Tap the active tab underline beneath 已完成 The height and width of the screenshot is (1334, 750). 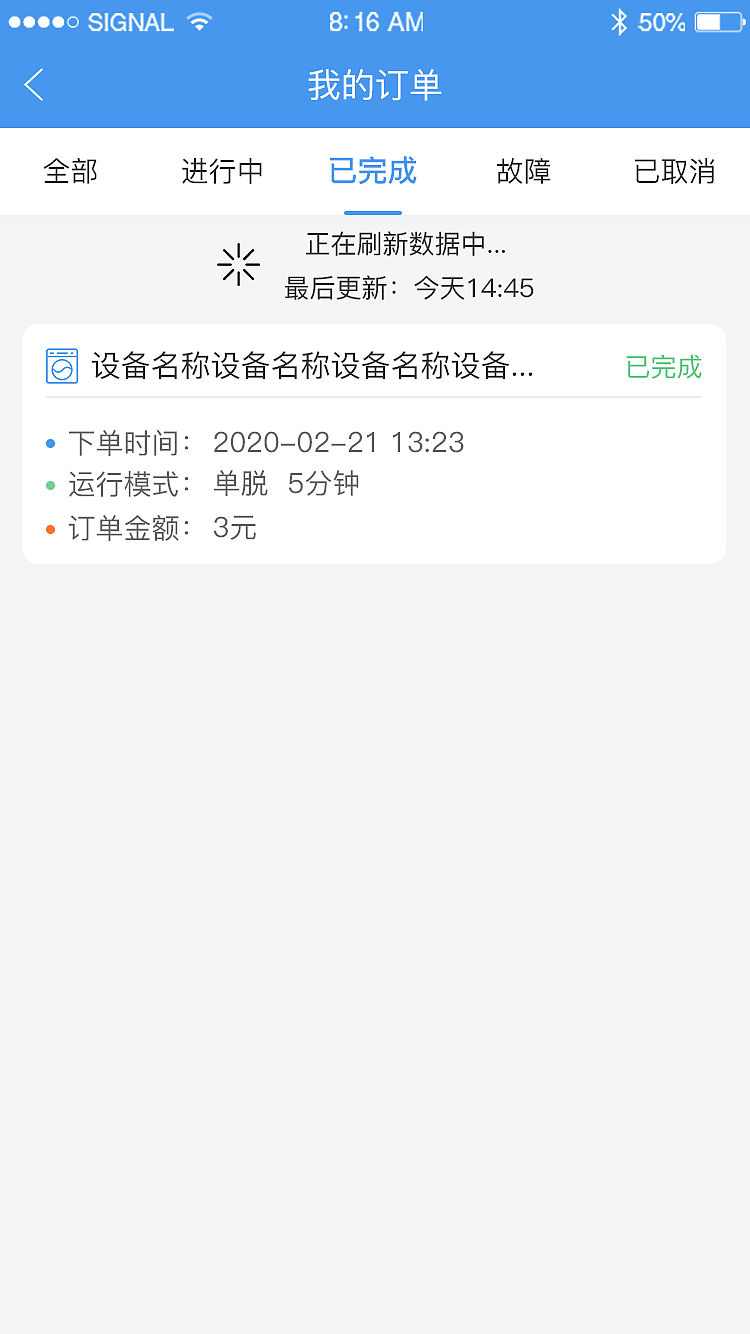pyautogui.click(x=372, y=209)
